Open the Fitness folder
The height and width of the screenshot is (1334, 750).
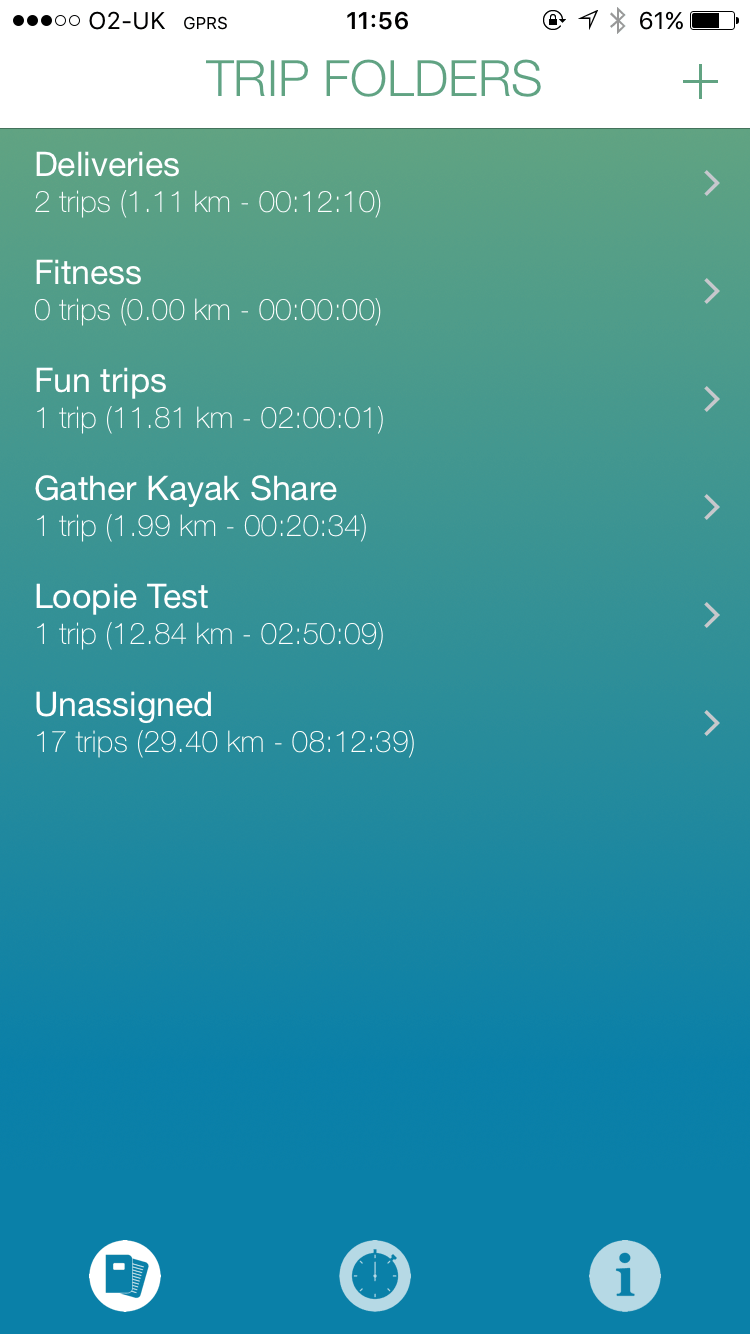click(x=375, y=291)
